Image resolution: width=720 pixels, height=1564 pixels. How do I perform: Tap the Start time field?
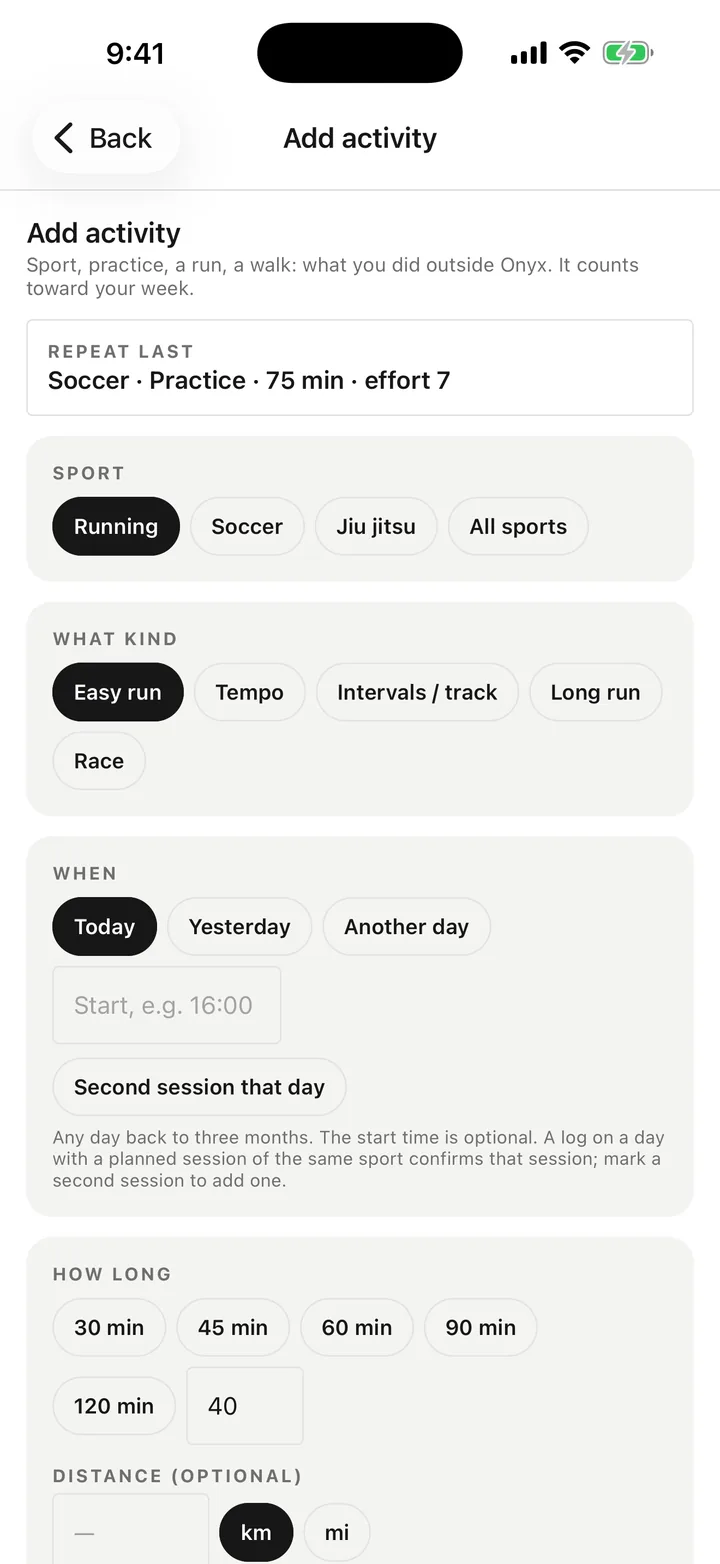pyautogui.click(x=167, y=1005)
